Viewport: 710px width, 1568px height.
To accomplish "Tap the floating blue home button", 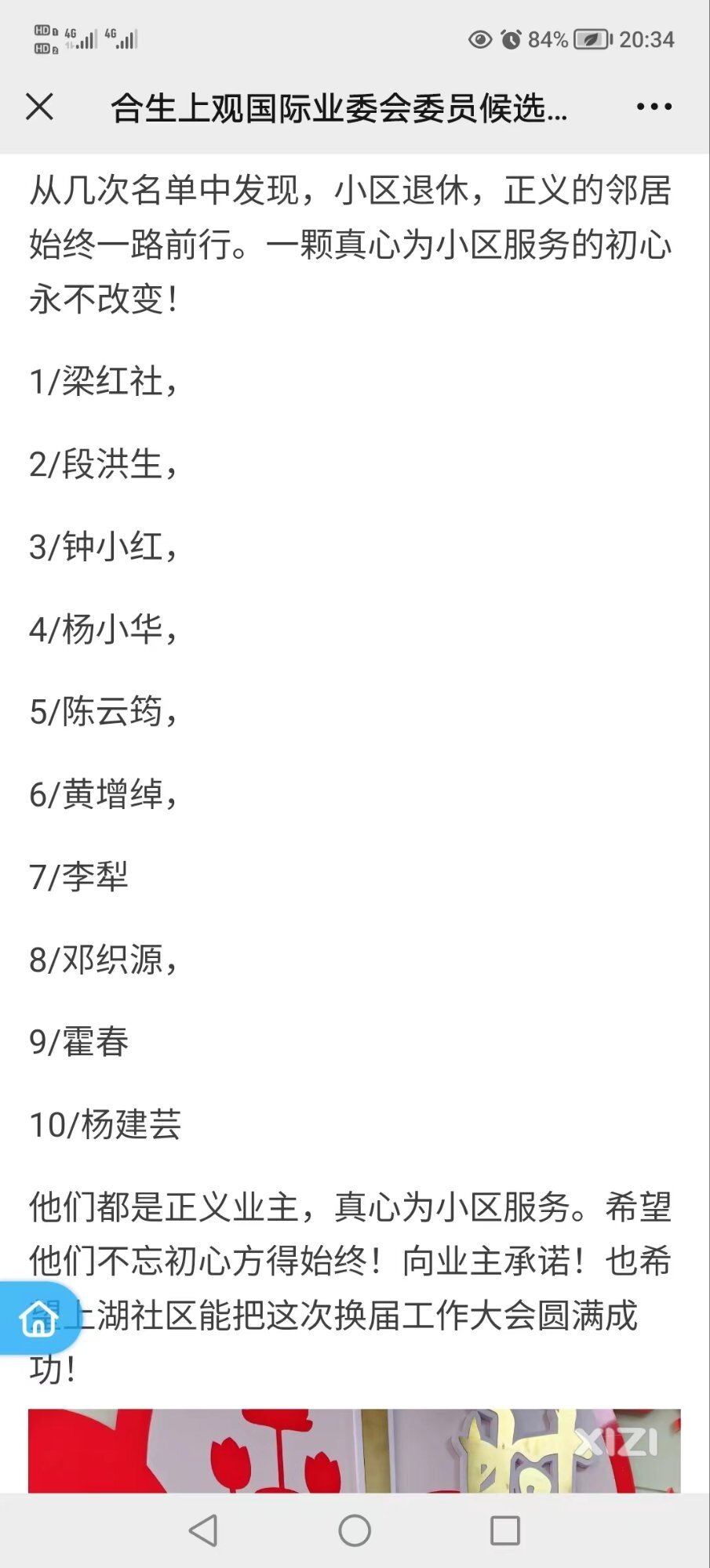I will [37, 1319].
